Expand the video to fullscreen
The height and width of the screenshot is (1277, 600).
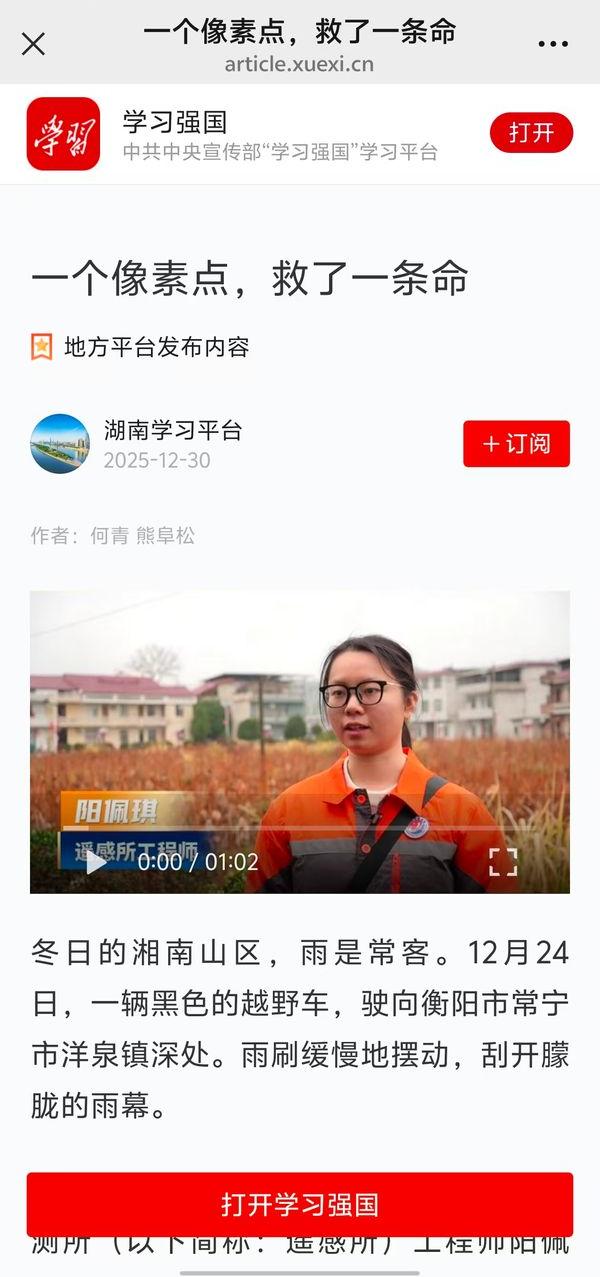503,861
